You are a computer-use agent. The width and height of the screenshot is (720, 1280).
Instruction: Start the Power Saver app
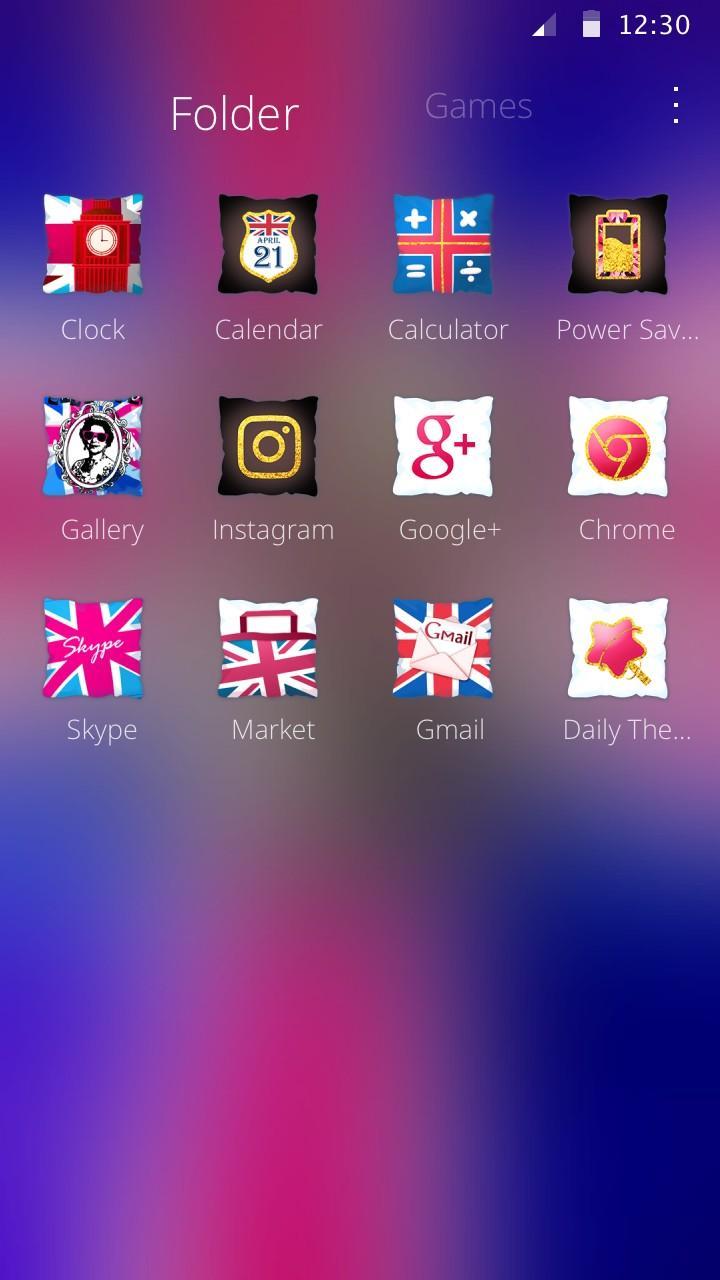point(618,245)
